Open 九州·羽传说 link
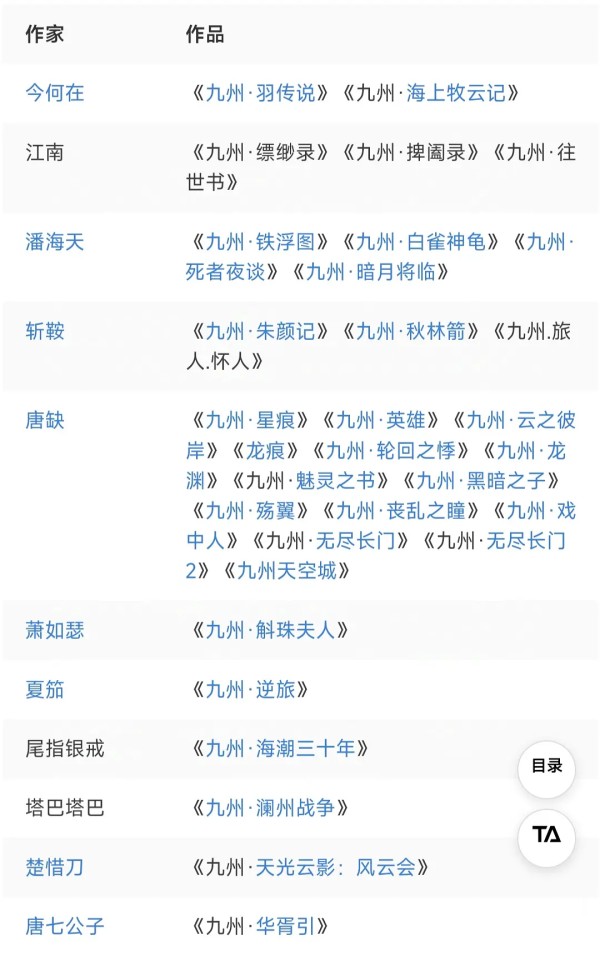 coord(260,93)
